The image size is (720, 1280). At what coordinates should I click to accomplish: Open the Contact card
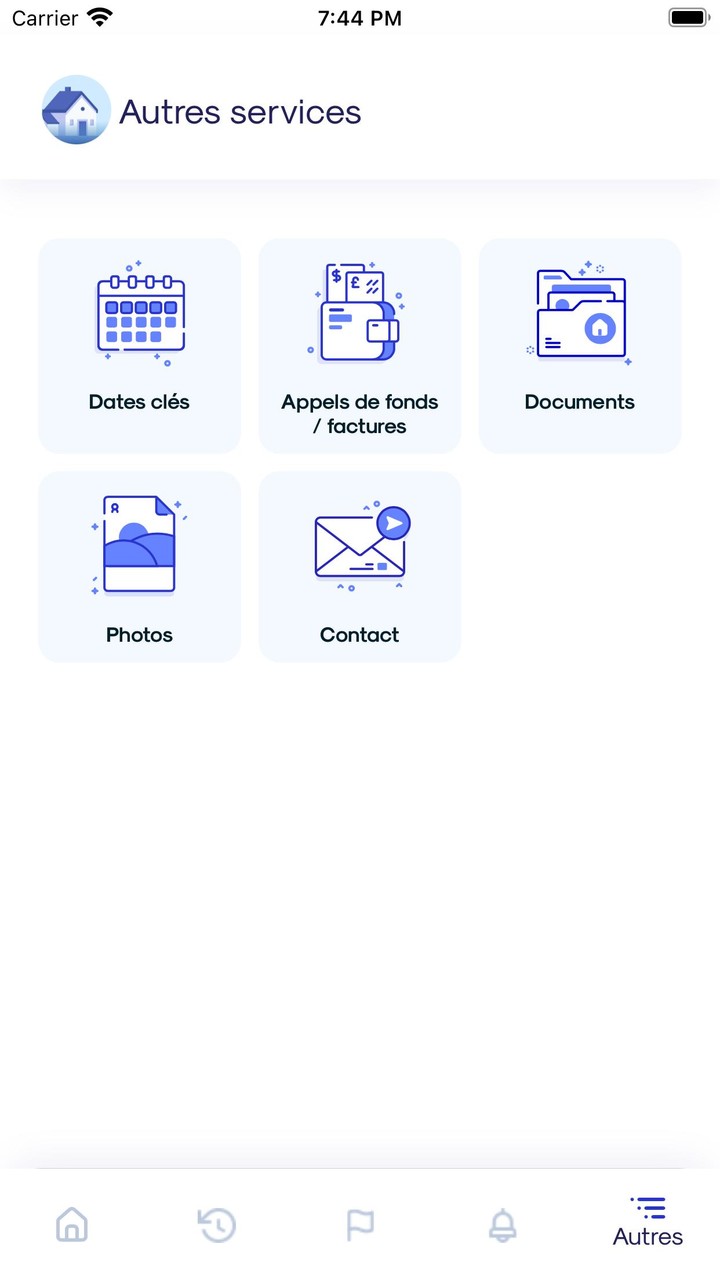coord(359,567)
